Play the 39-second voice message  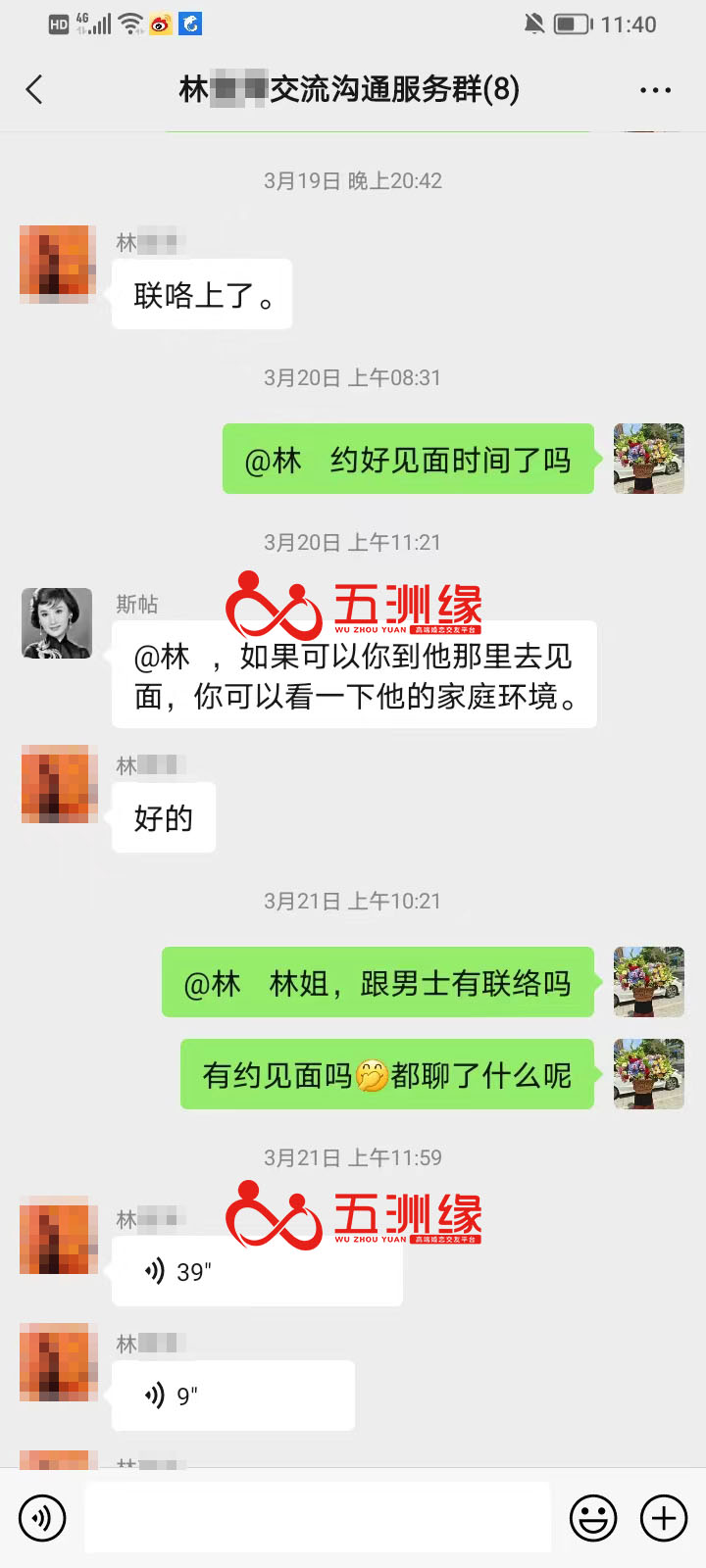click(257, 1271)
